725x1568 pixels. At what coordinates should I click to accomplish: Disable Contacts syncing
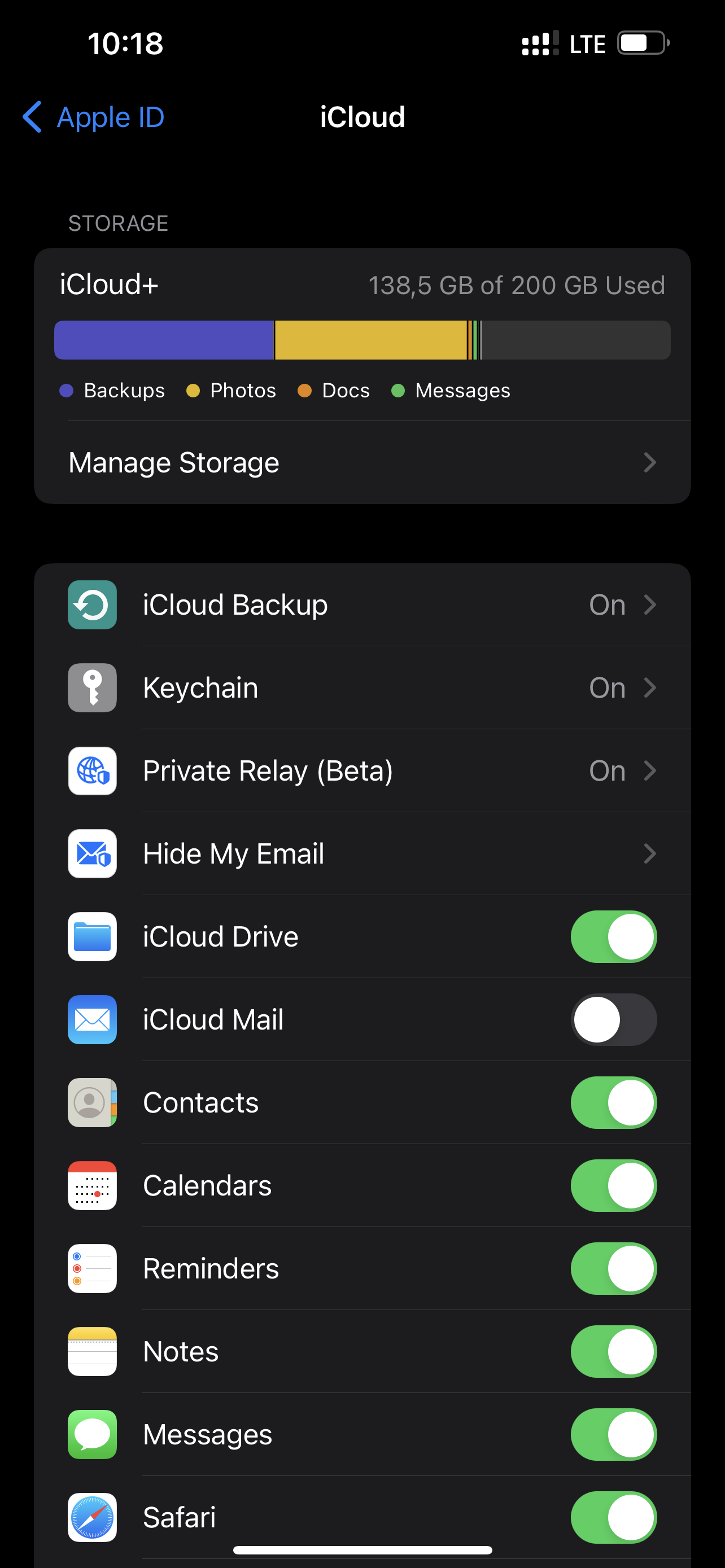[613, 1102]
